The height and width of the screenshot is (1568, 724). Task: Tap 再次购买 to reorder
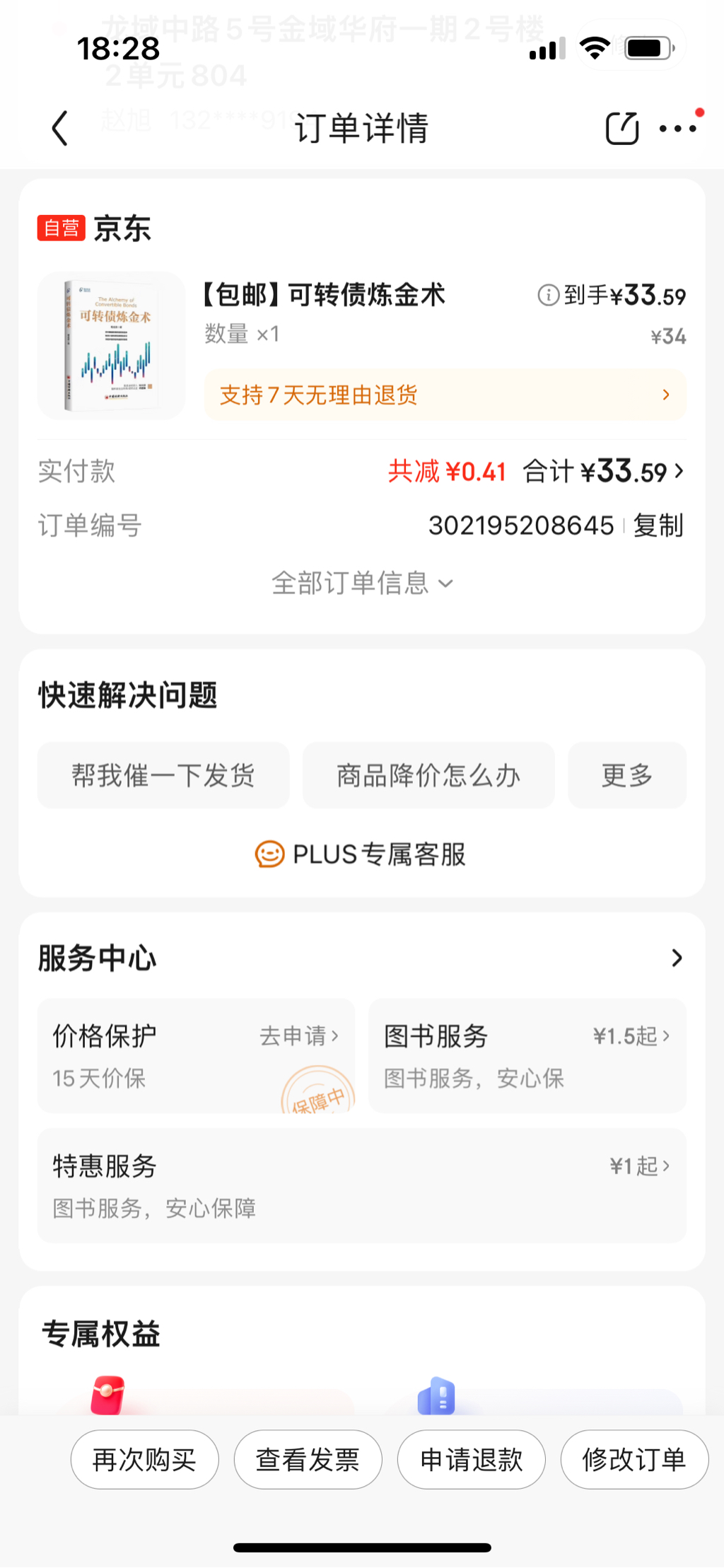(145, 1459)
